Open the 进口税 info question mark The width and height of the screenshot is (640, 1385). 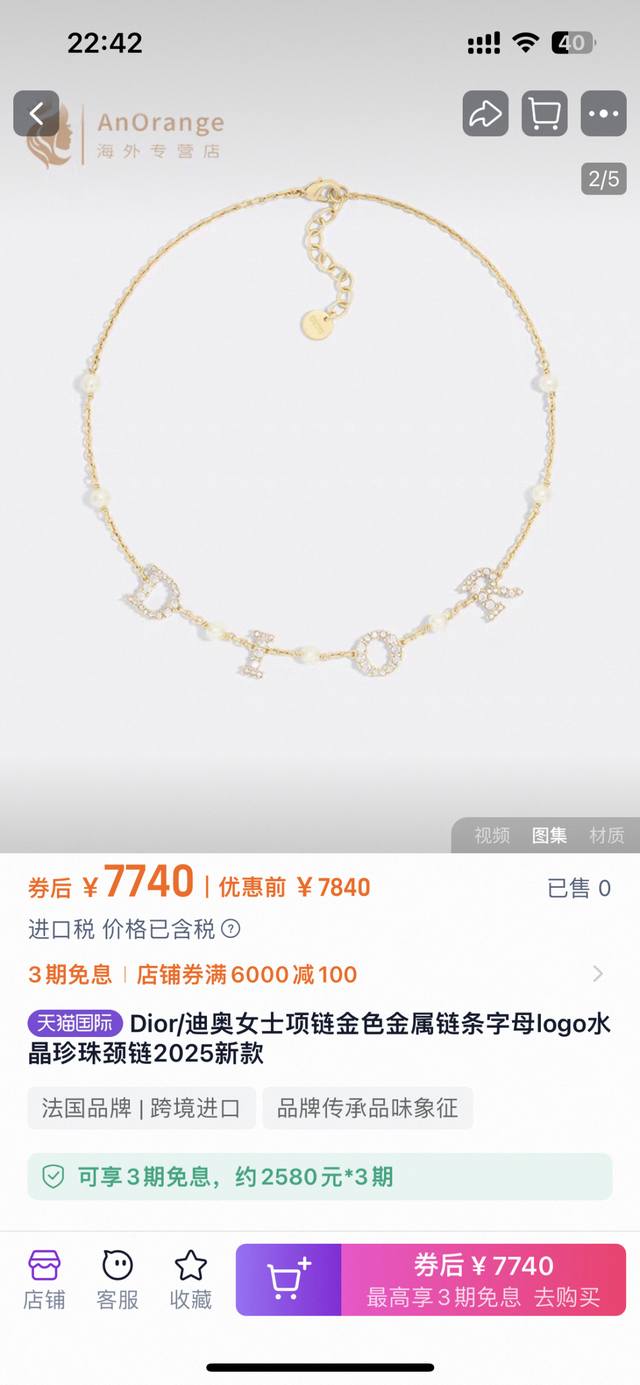231,929
